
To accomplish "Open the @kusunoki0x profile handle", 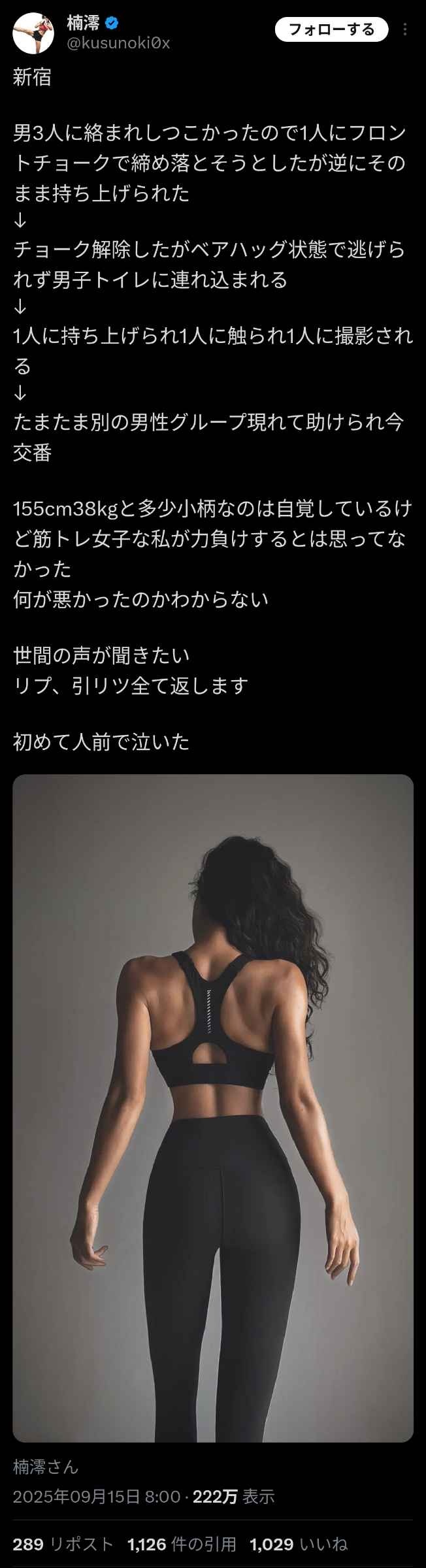I will [x=118, y=43].
